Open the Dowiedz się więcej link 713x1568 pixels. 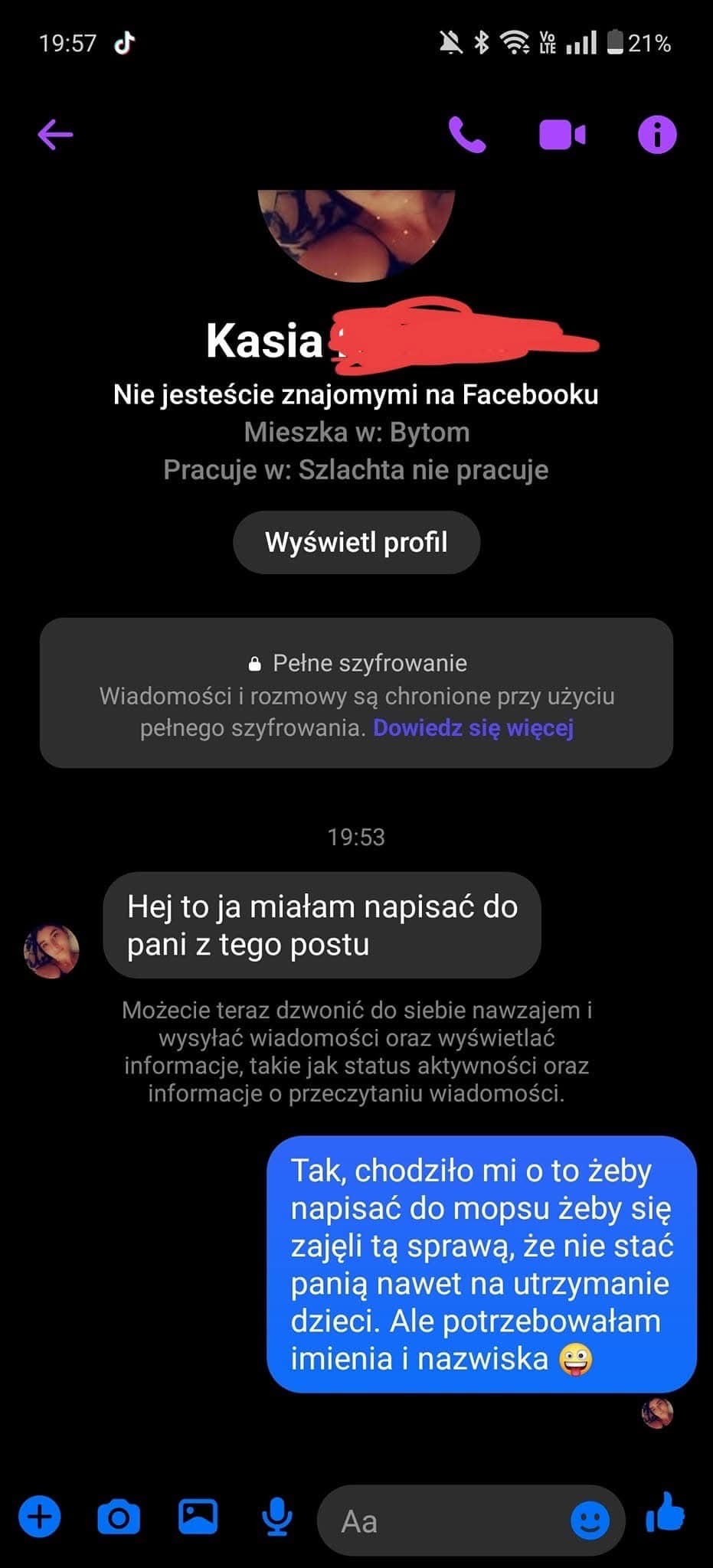[473, 727]
